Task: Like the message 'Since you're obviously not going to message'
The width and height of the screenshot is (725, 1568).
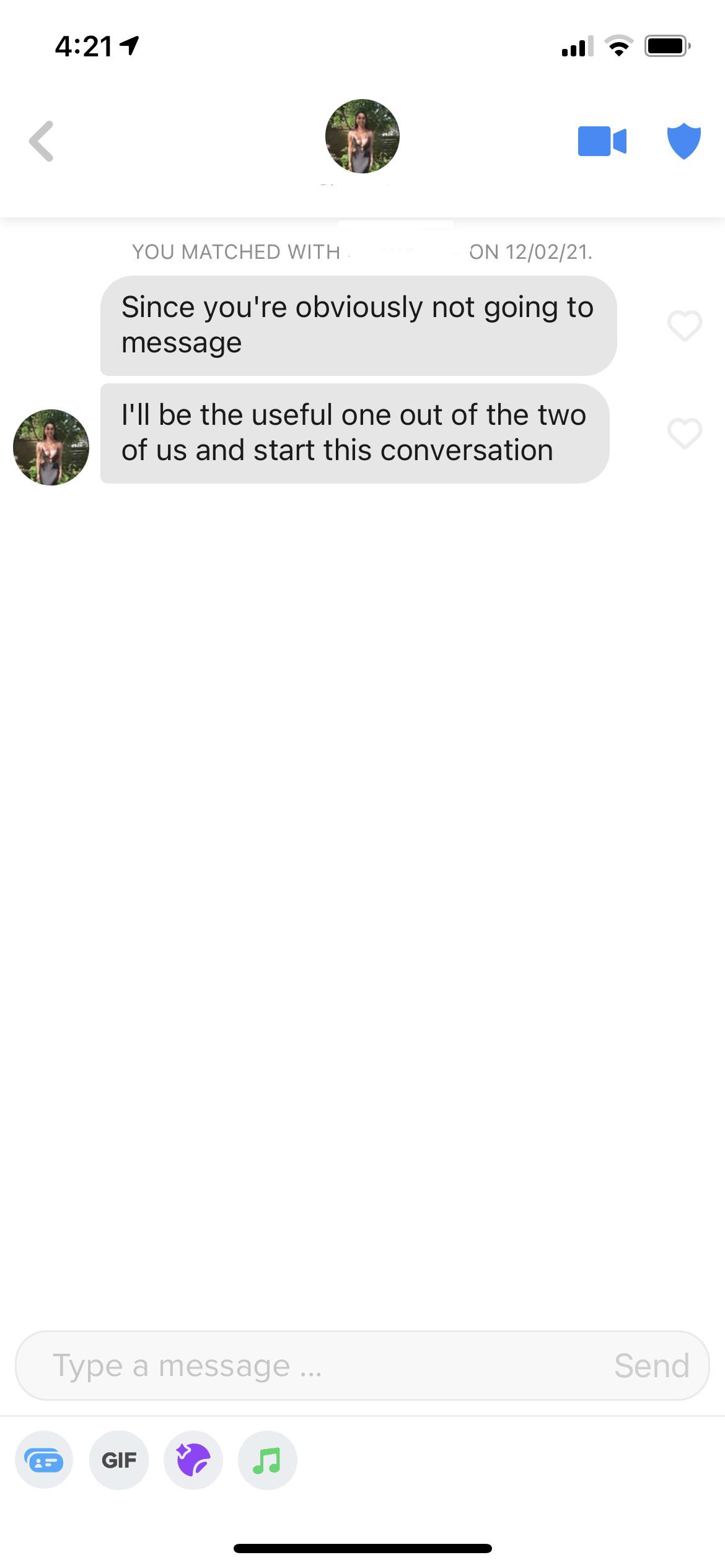Action: [684, 326]
